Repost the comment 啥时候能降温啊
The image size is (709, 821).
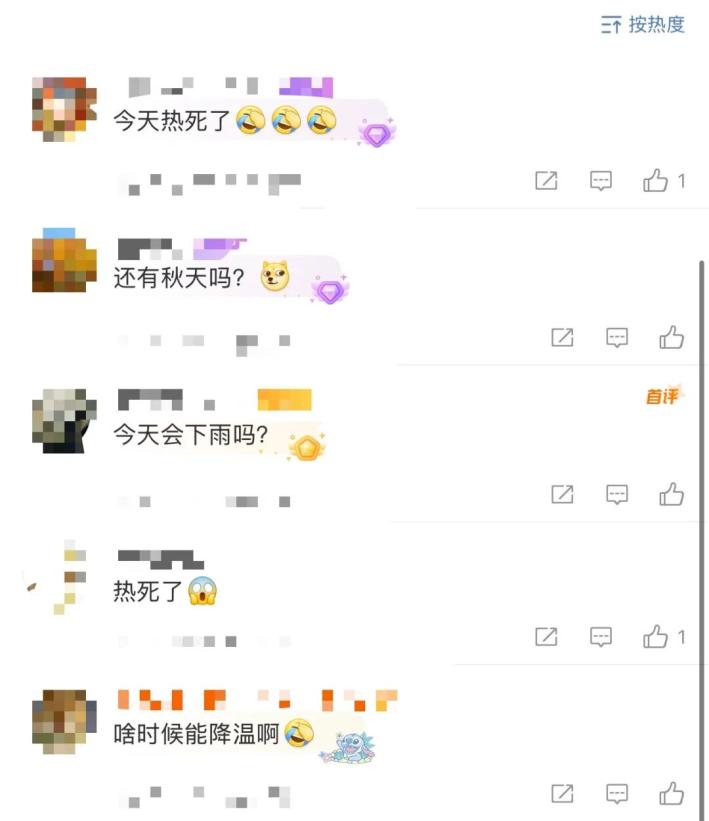pyautogui.click(x=563, y=794)
